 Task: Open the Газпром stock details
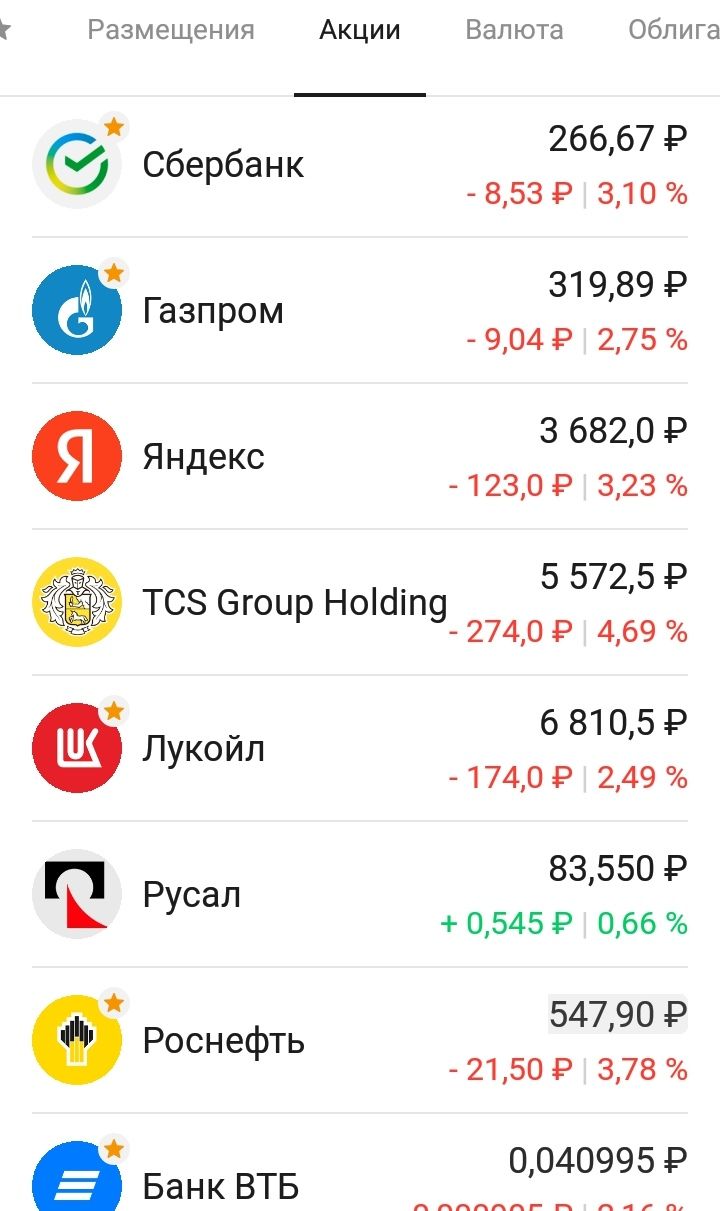[360, 311]
